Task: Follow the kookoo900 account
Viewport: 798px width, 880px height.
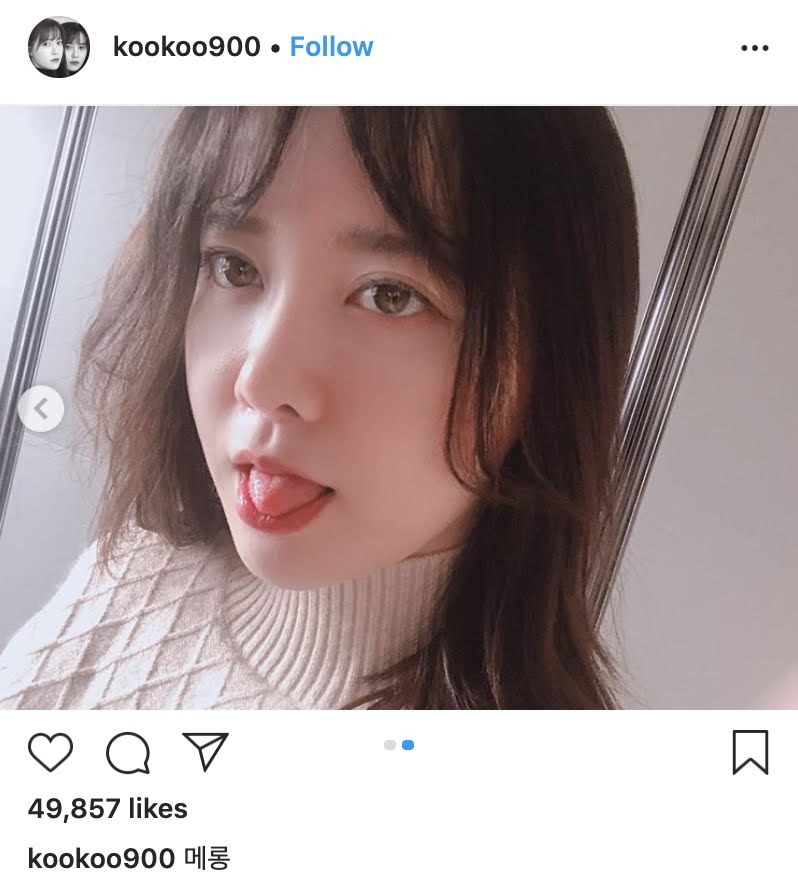Action: click(331, 47)
